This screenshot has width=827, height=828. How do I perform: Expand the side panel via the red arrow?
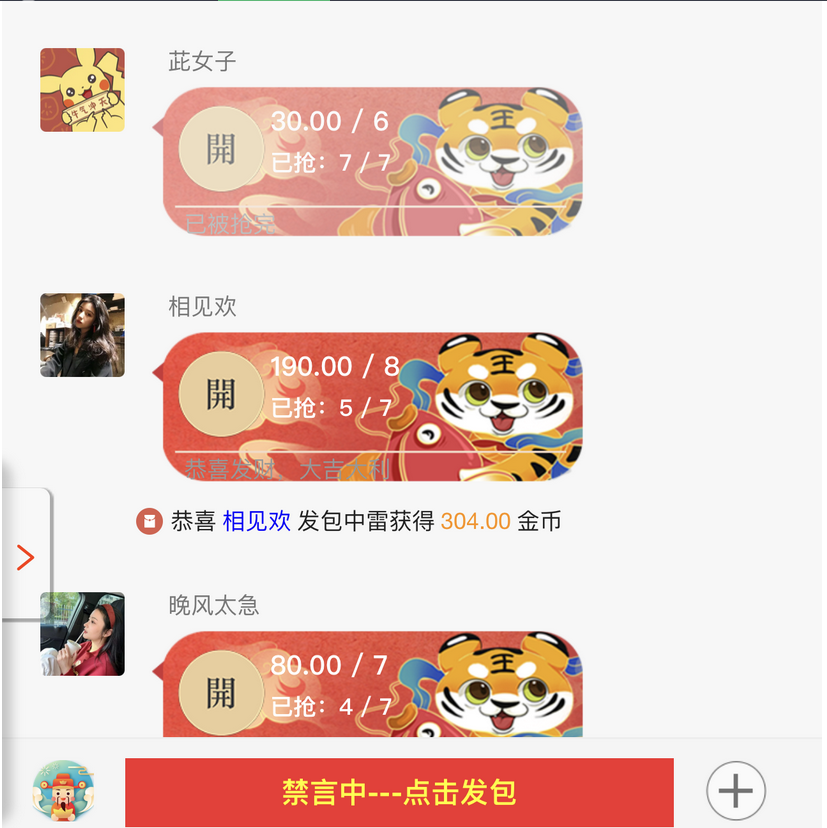point(23,558)
